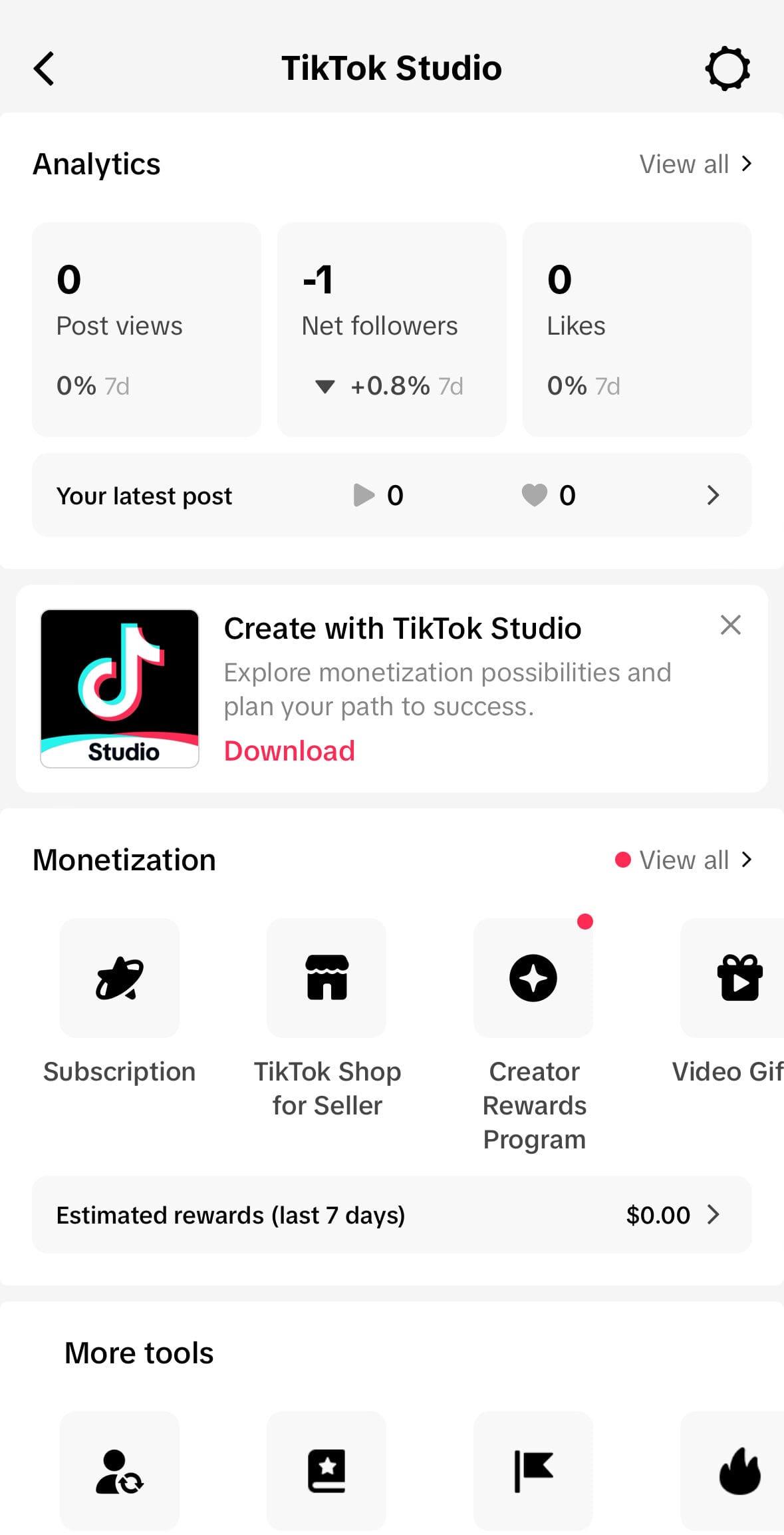Open TikTok Studio settings gear
The height and width of the screenshot is (1535, 784).
727,67
